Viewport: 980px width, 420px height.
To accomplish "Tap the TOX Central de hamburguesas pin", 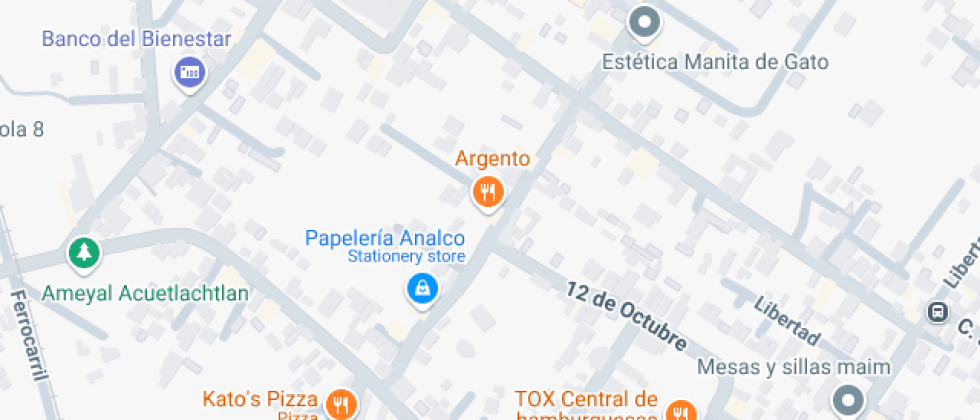I will 682,410.
